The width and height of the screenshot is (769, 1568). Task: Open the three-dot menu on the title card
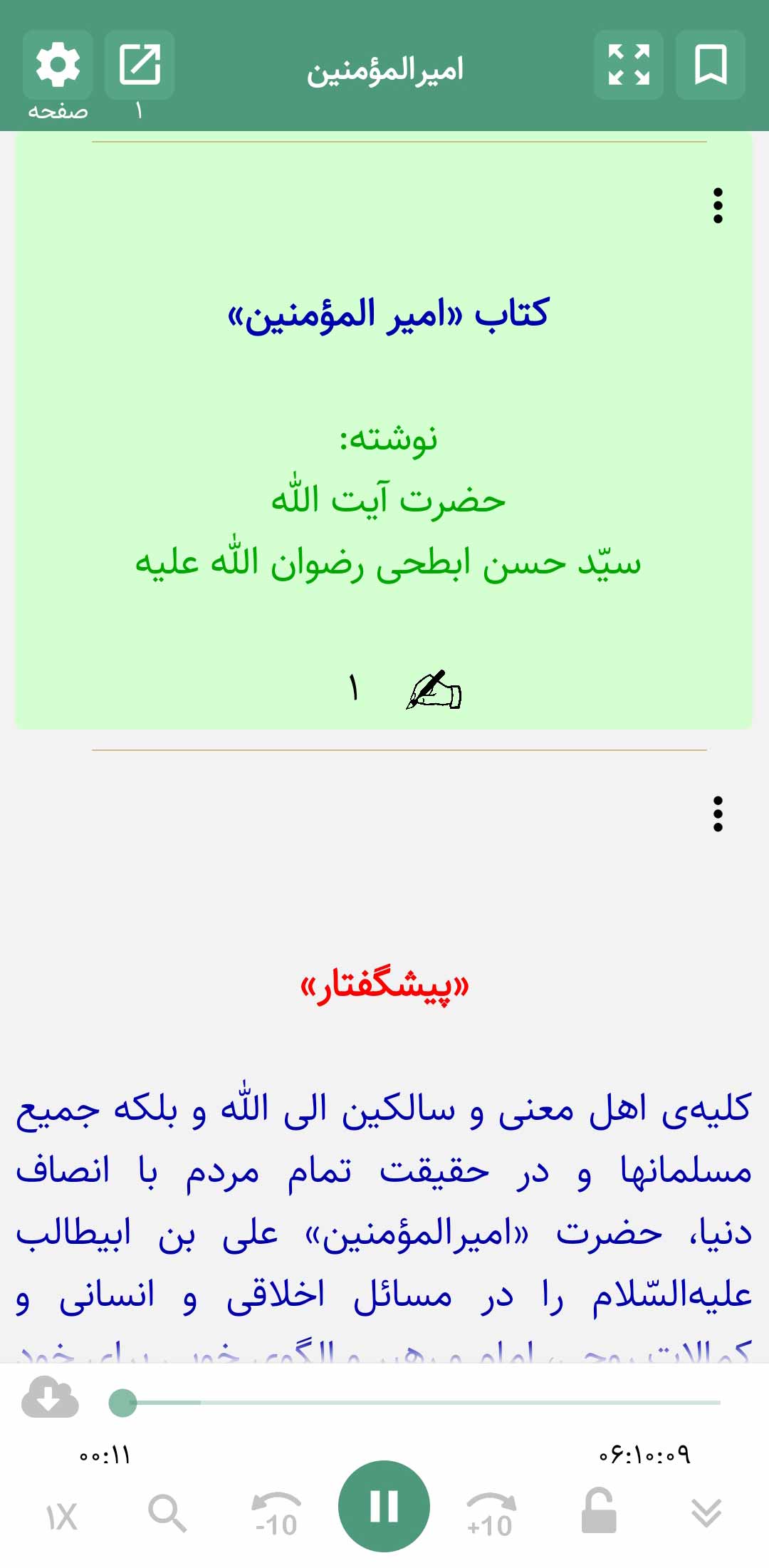[x=718, y=206]
